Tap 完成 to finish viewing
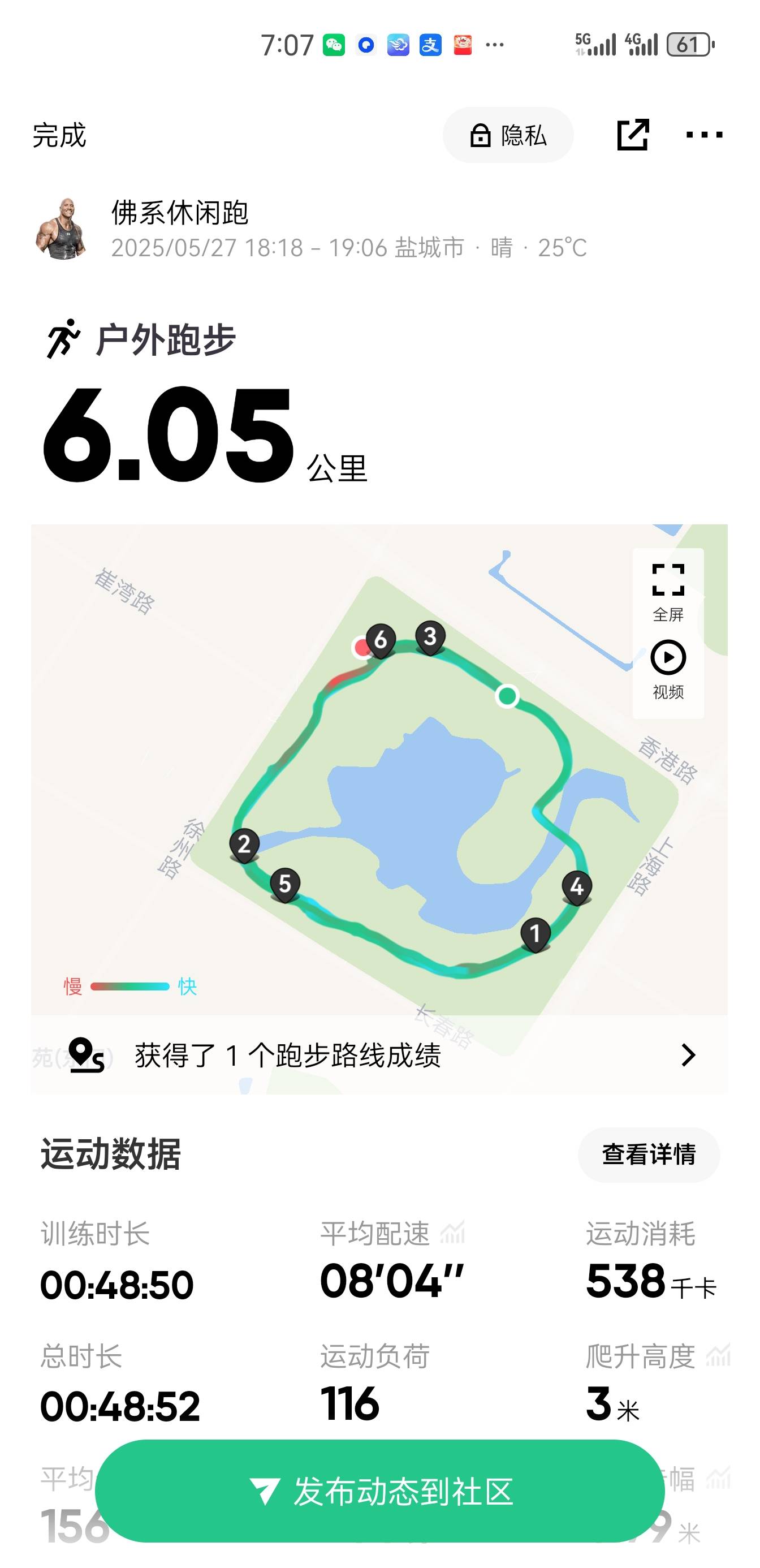760x1568 pixels. click(59, 135)
